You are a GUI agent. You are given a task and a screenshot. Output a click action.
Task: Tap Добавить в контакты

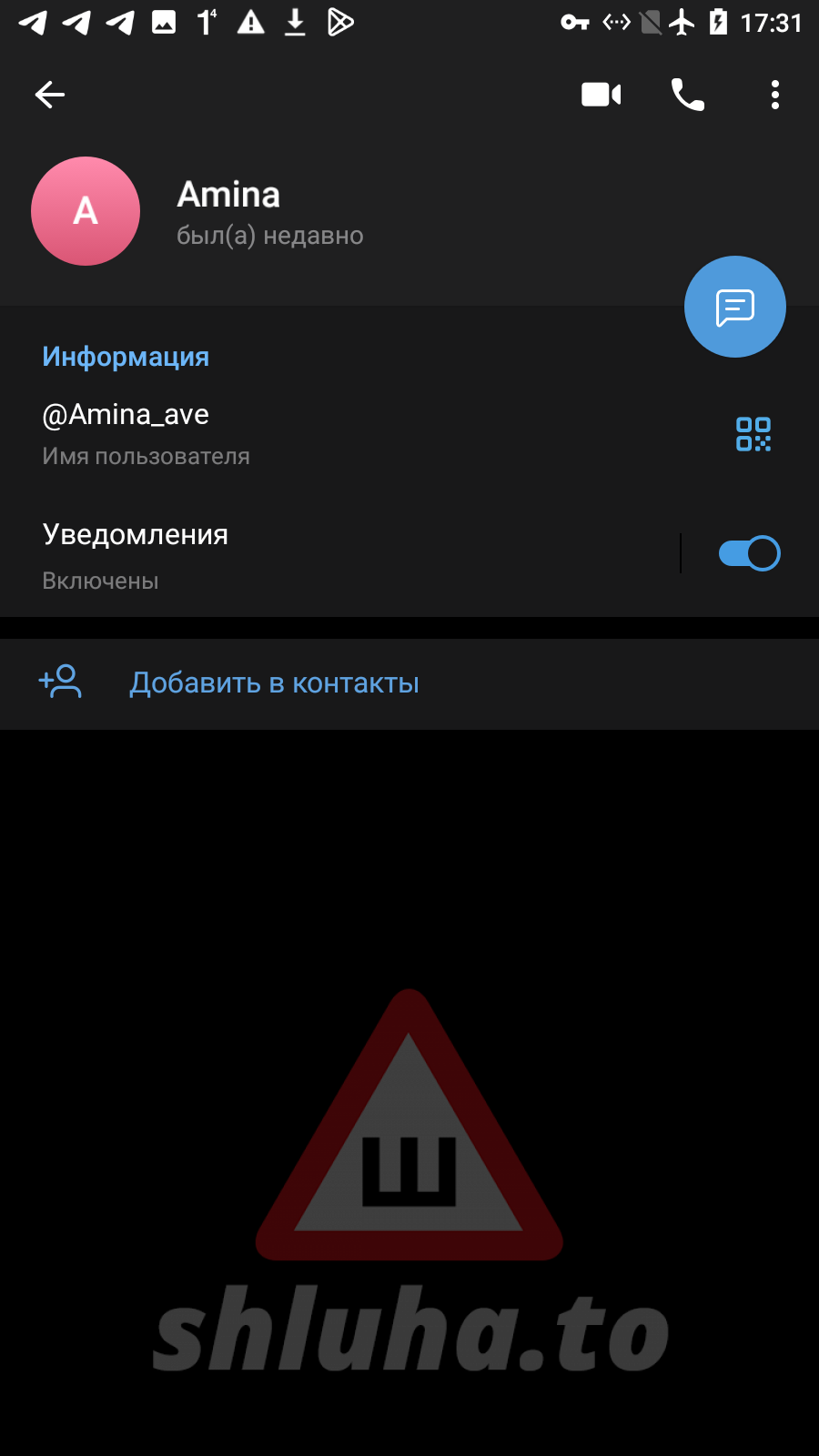[x=274, y=683]
